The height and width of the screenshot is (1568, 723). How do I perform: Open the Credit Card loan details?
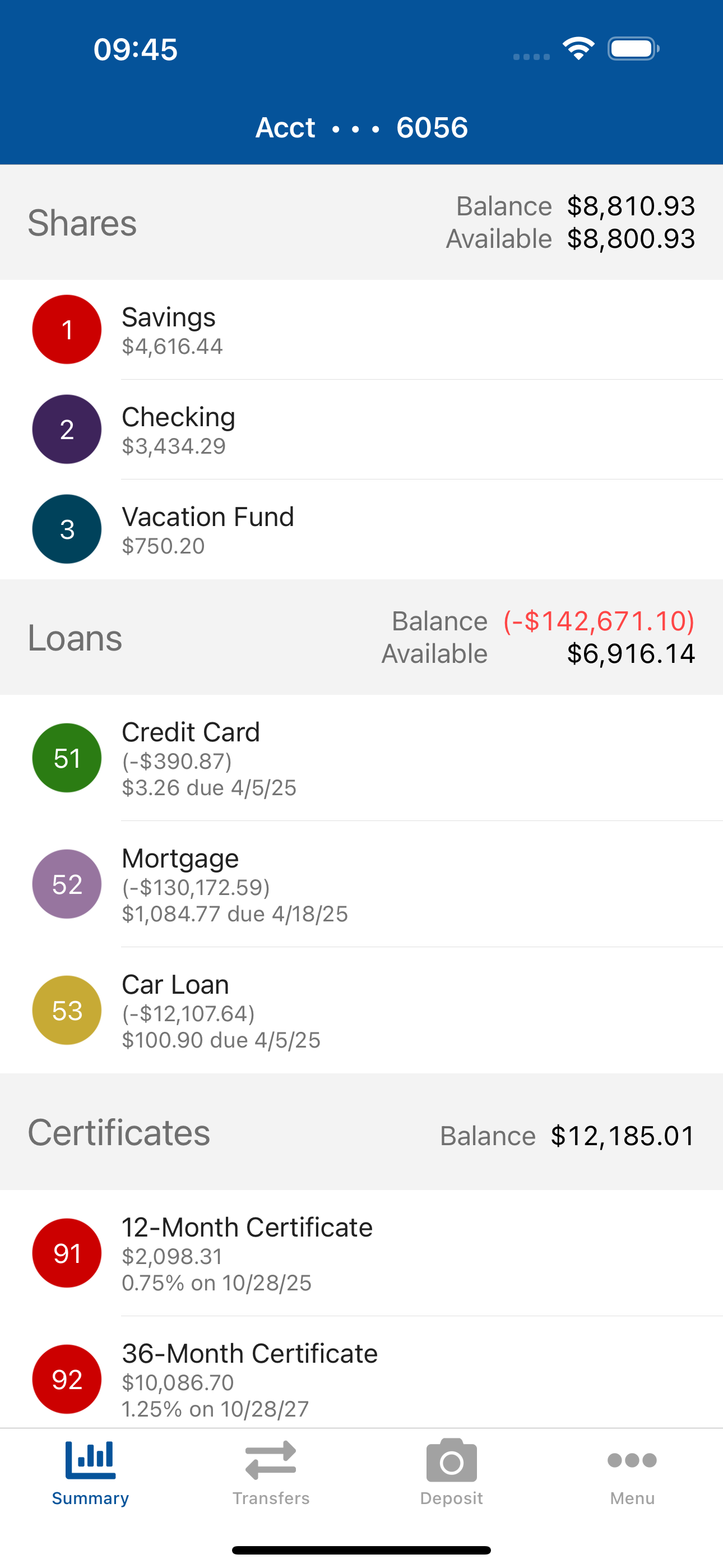tap(361, 758)
